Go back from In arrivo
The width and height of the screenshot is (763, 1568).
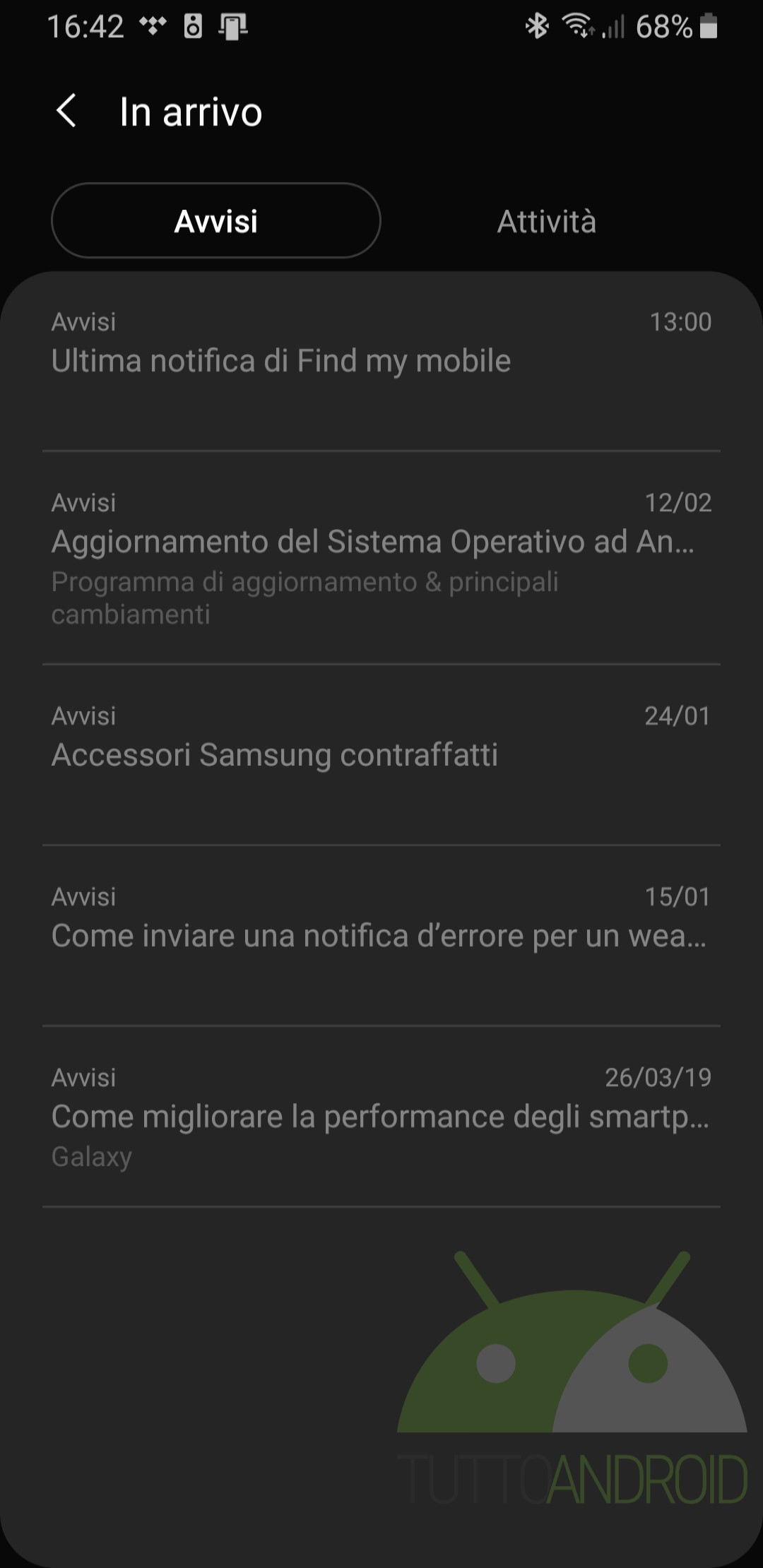coord(66,112)
